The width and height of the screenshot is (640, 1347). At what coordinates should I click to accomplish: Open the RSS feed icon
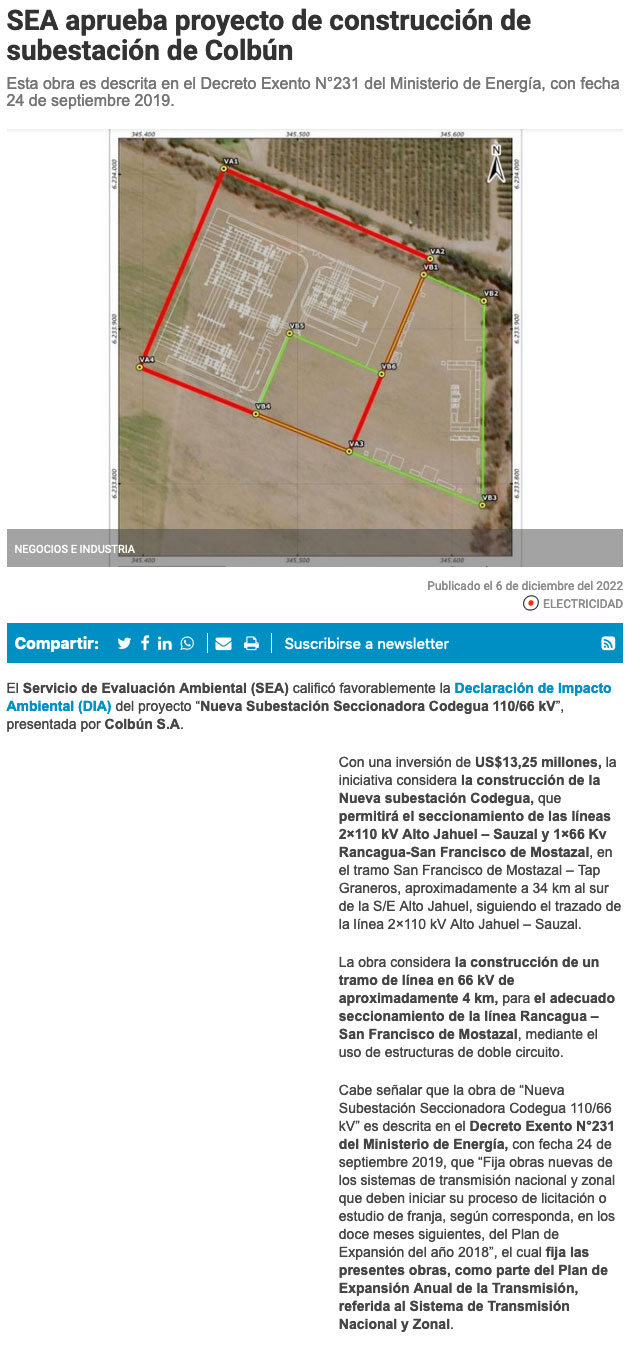point(608,644)
